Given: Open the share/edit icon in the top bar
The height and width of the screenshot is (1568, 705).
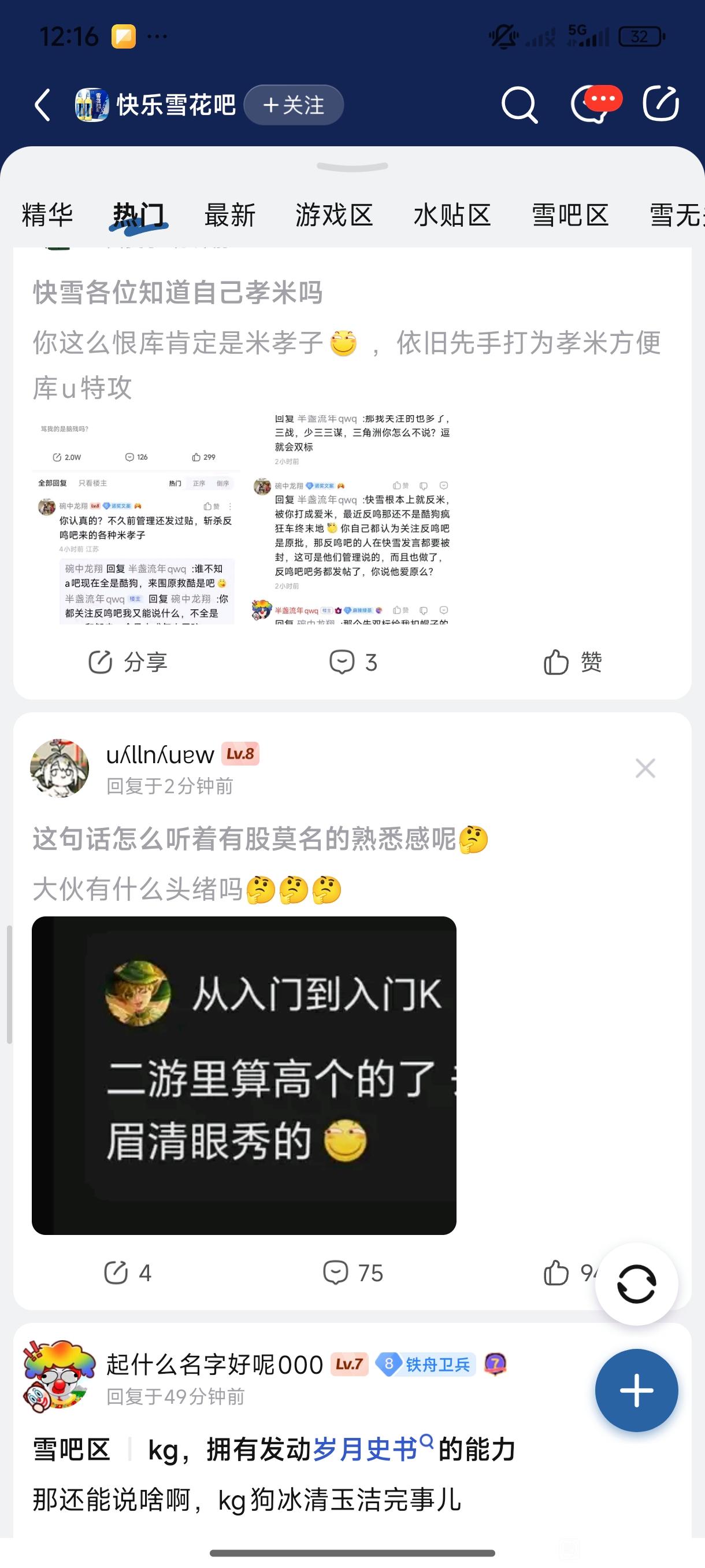Looking at the screenshot, I should [661, 105].
